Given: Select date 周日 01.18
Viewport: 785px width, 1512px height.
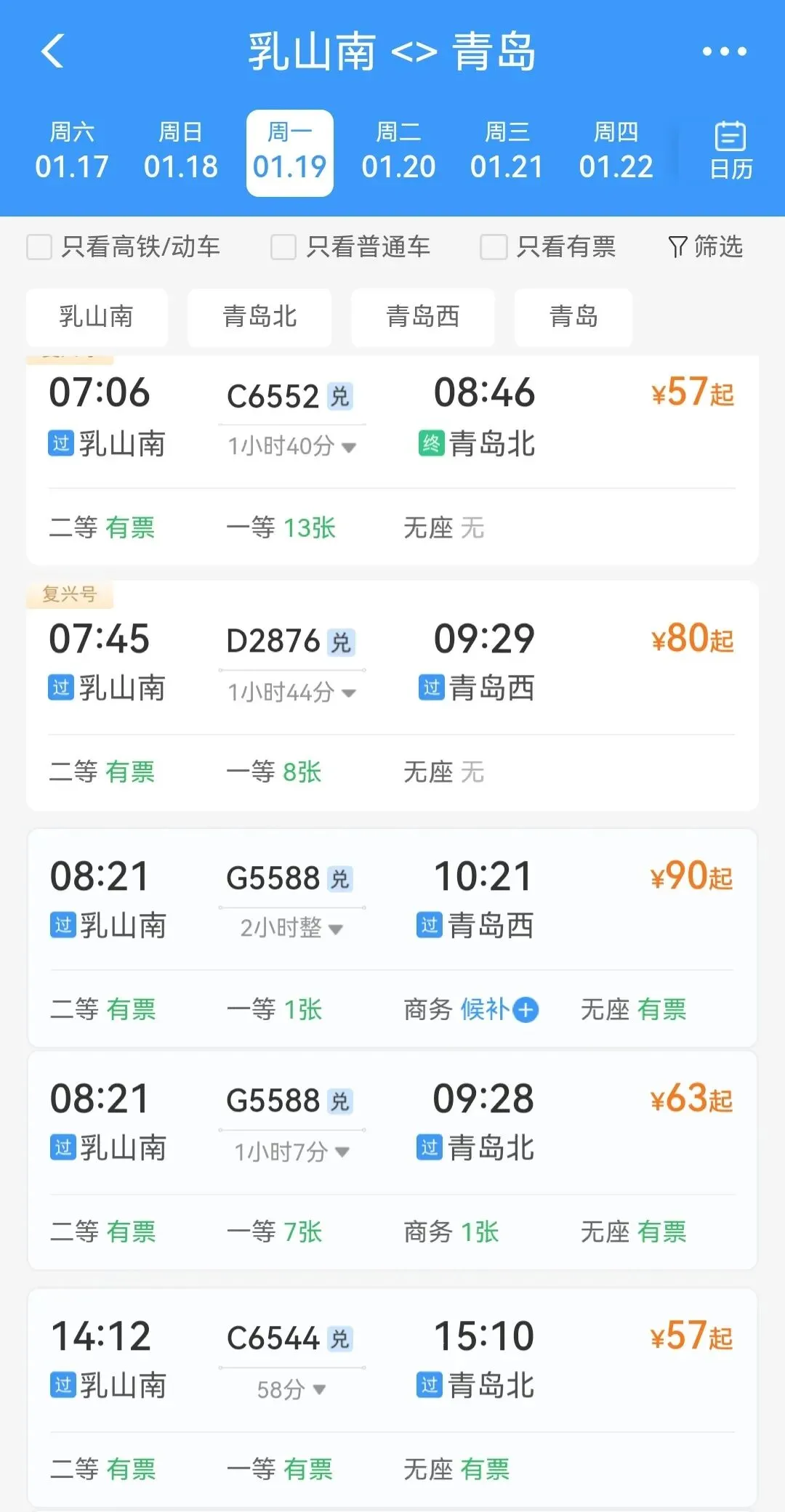Looking at the screenshot, I should click(x=180, y=151).
